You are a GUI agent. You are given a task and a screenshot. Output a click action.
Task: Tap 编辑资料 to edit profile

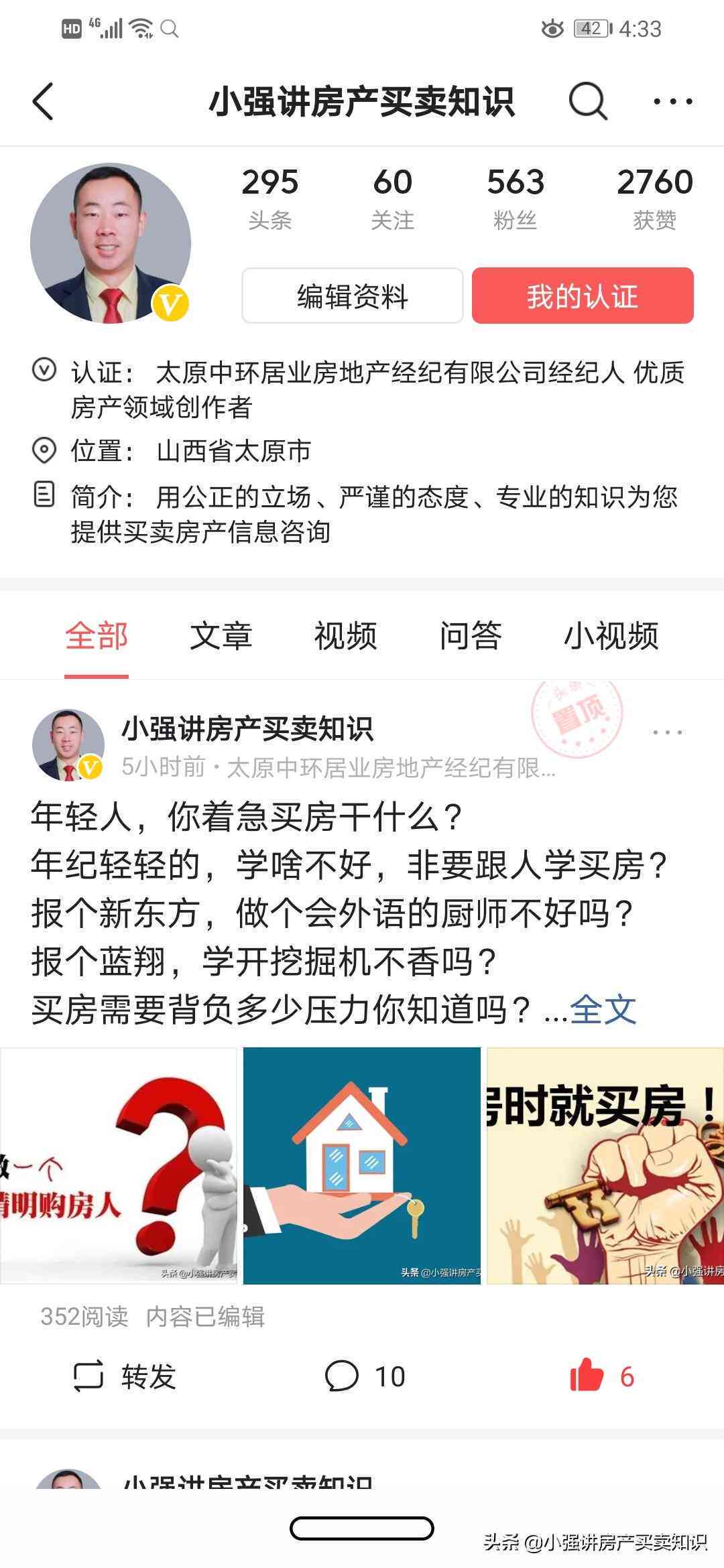[x=352, y=296]
